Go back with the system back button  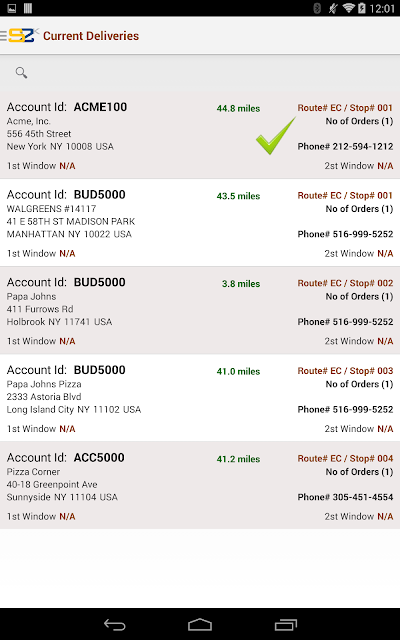(x=115, y=624)
